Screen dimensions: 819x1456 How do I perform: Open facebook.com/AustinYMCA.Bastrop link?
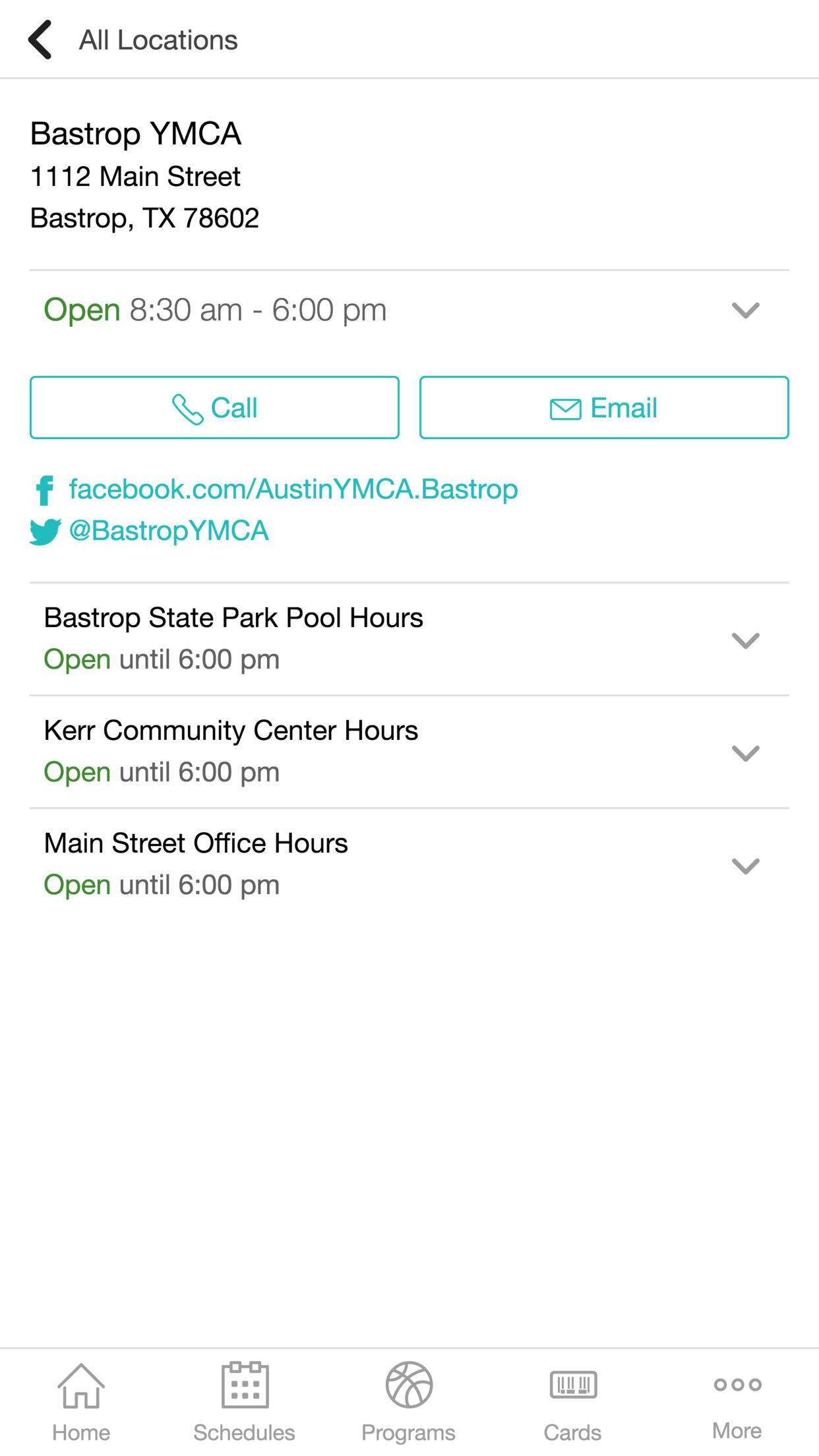point(293,489)
